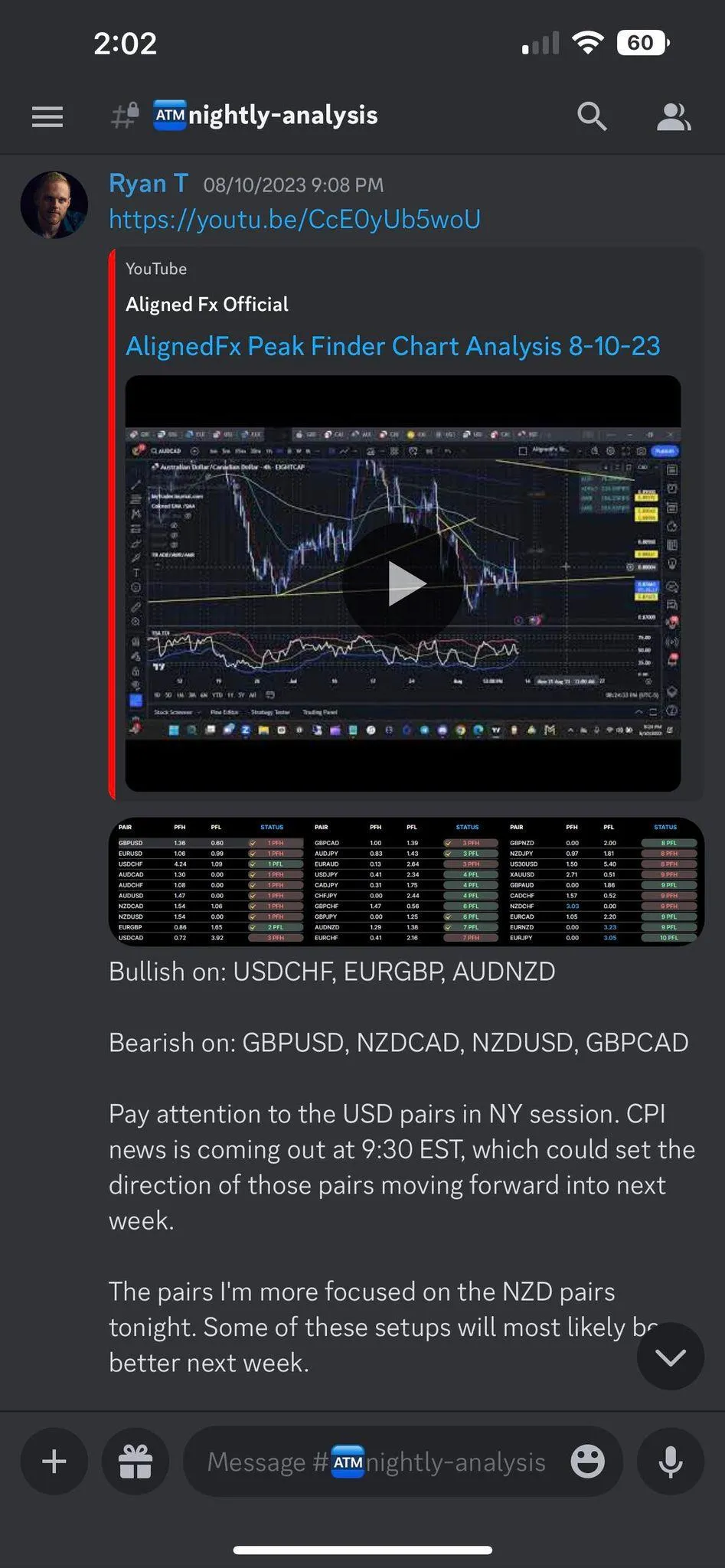The width and height of the screenshot is (725, 1568).
Task: Show the channel member list
Action: (674, 116)
